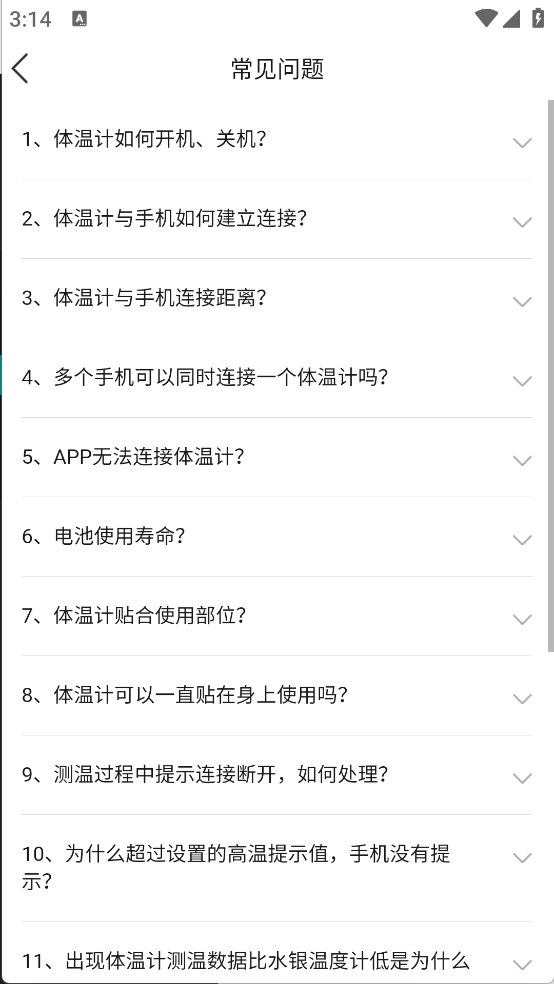The width and height of the screenshot is (554, 984).
Task: Expand question 1 about 开机、关机
Action: coord(277,139)
